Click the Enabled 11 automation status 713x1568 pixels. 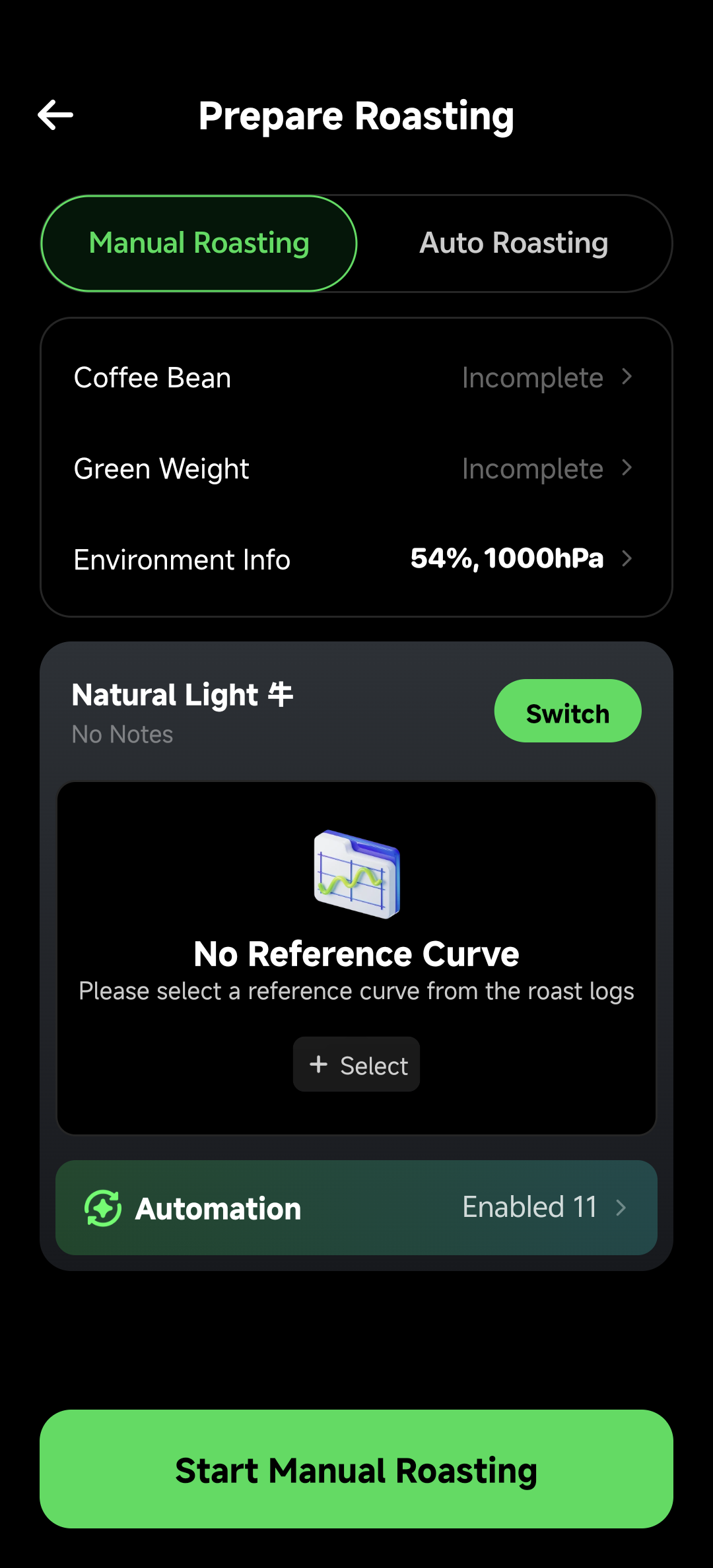click(x=530, y=1206)
